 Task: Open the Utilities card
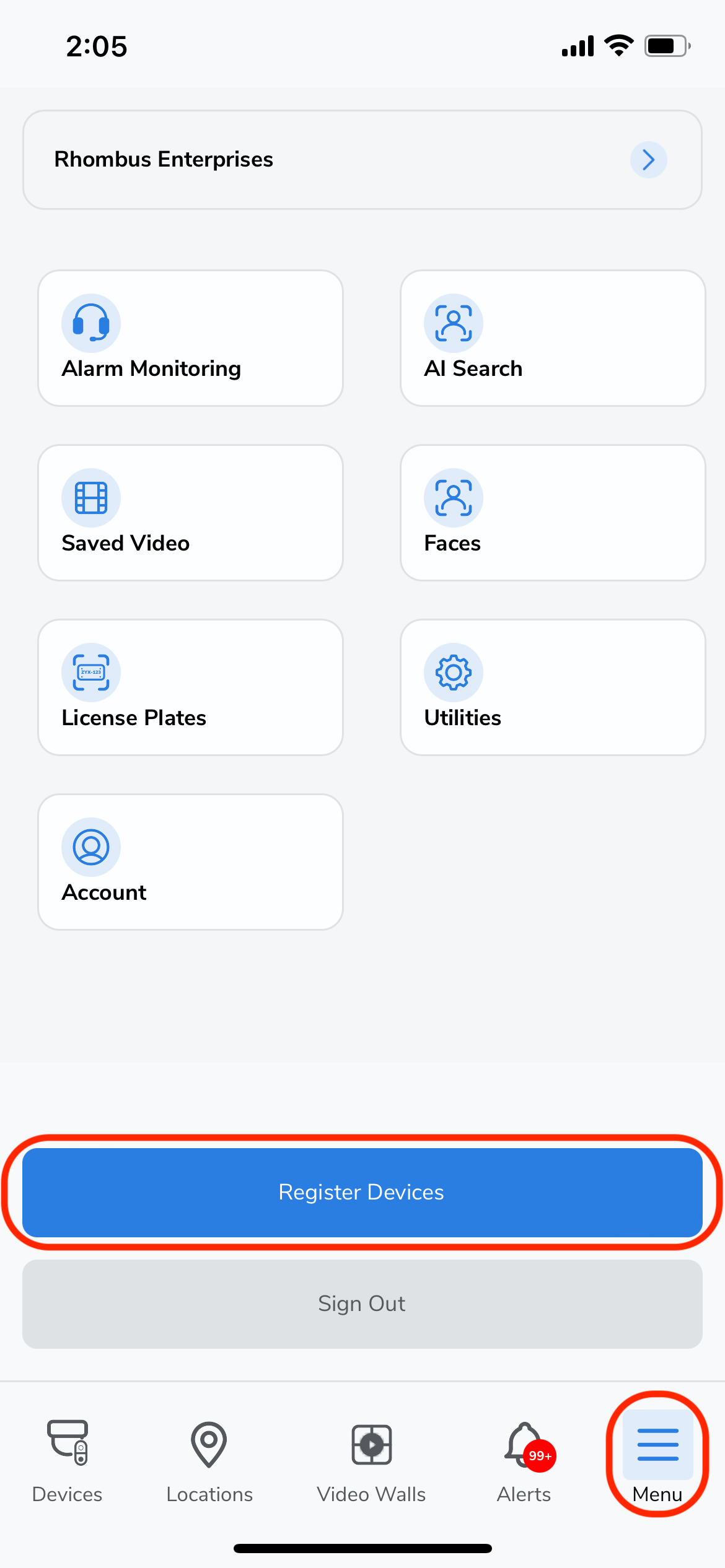click(x=552, y=687)
